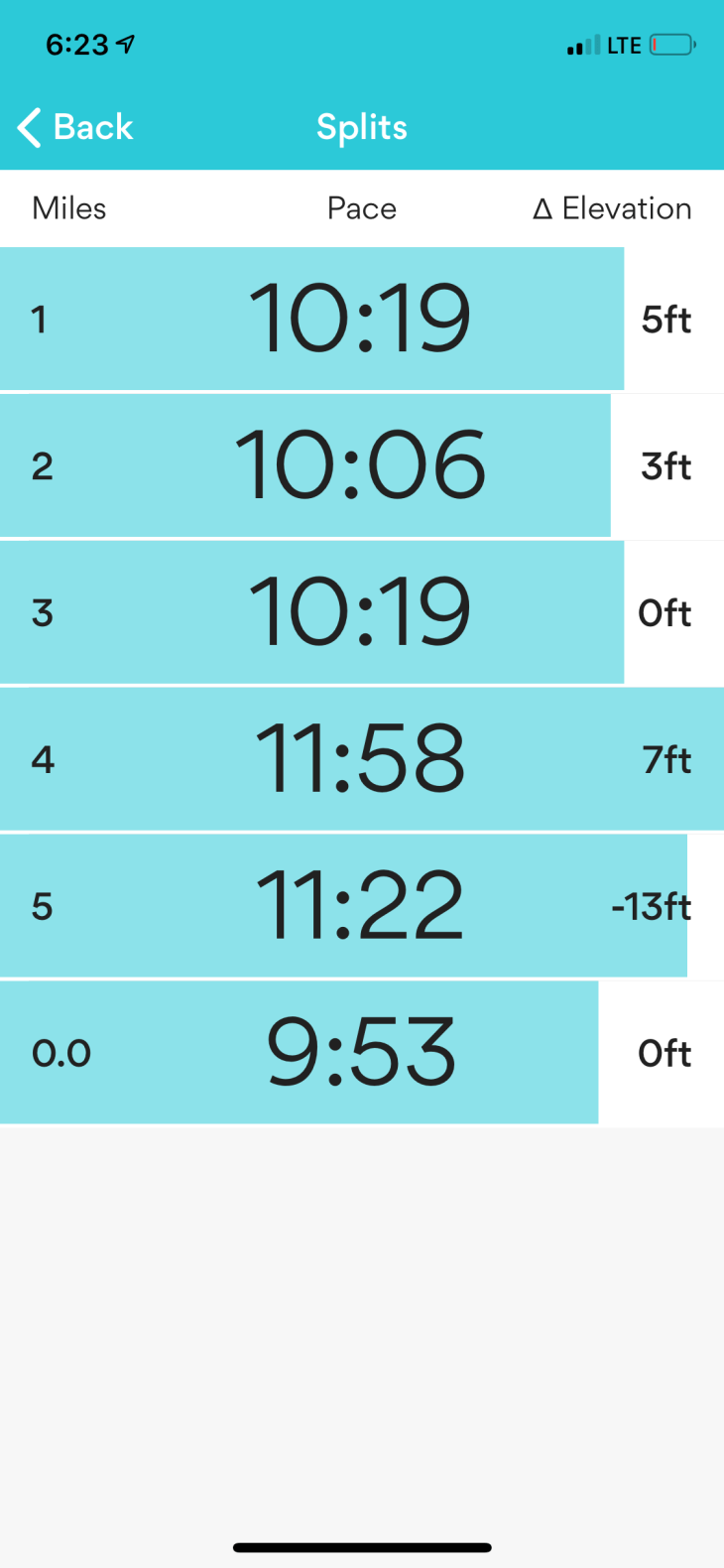
Task: Go back from the Splits screen
Action: pyautogui.click(x=75, y=127)
